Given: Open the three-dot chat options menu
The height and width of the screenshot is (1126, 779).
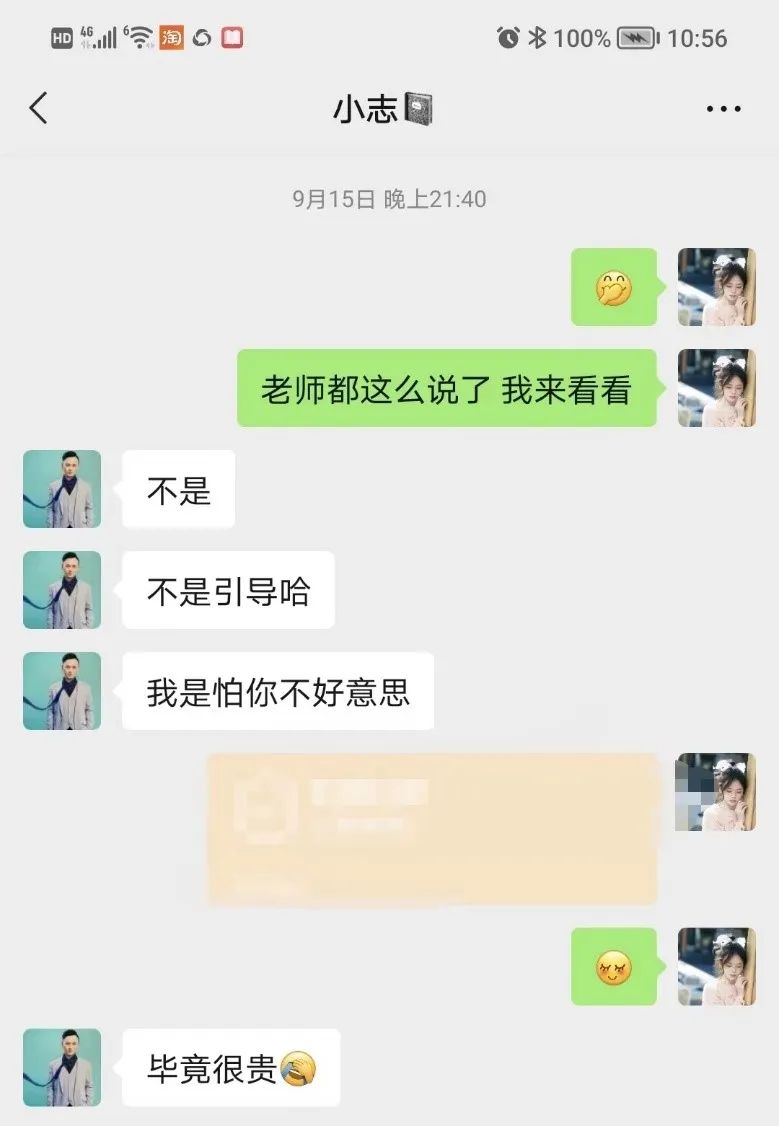Looking at the screenshot, I should point(723,109).
